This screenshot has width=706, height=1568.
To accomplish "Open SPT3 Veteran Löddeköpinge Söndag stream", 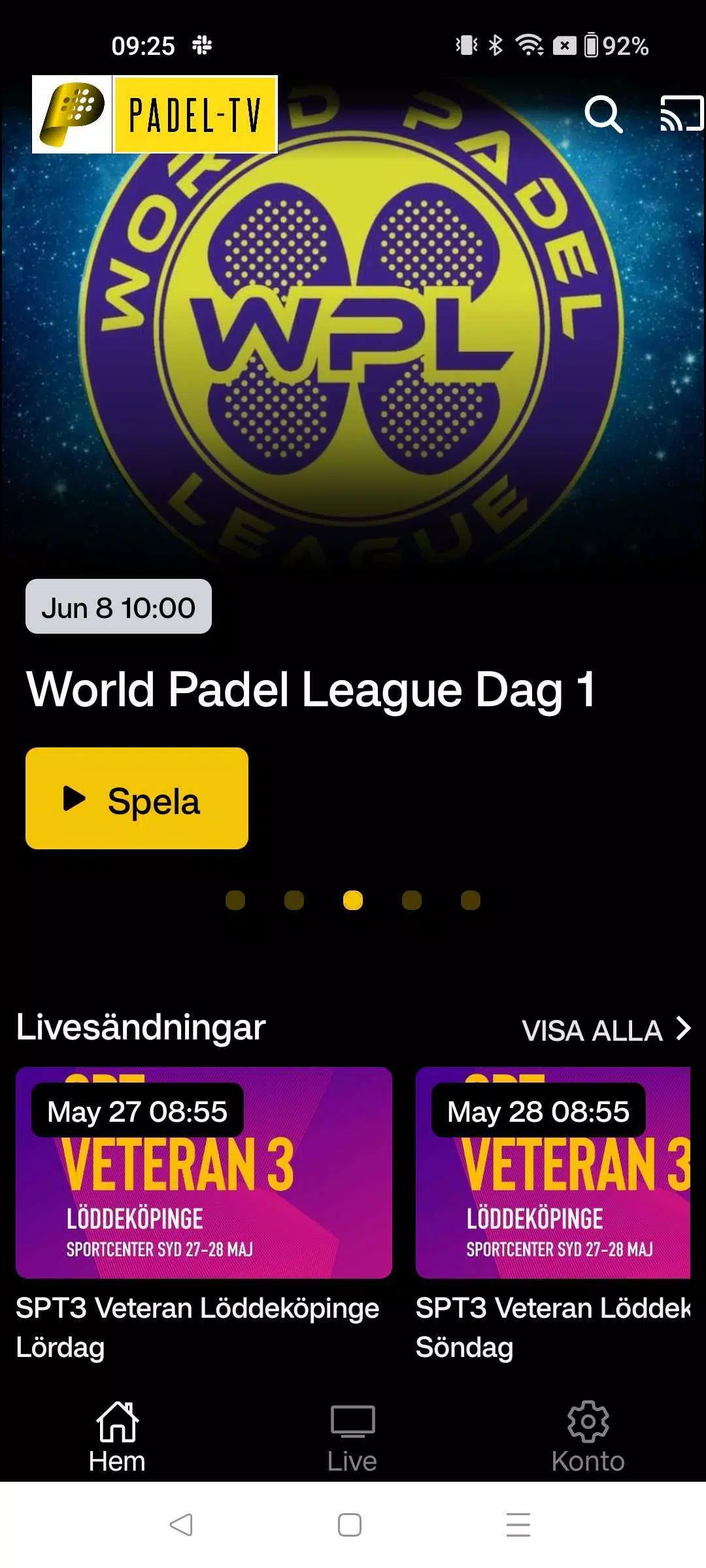I will 553,1172.
